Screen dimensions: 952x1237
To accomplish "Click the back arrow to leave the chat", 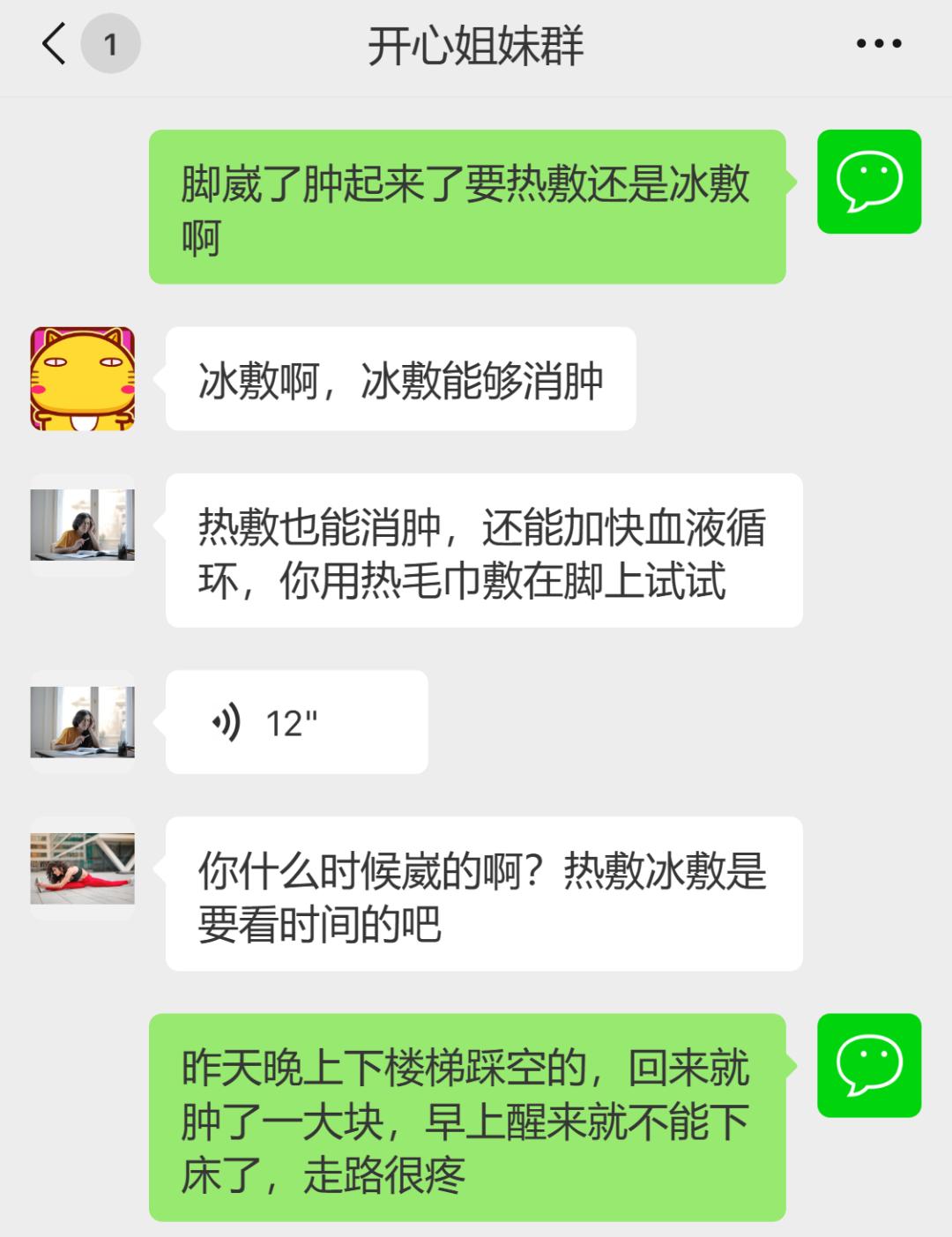I will pos(53,41).
